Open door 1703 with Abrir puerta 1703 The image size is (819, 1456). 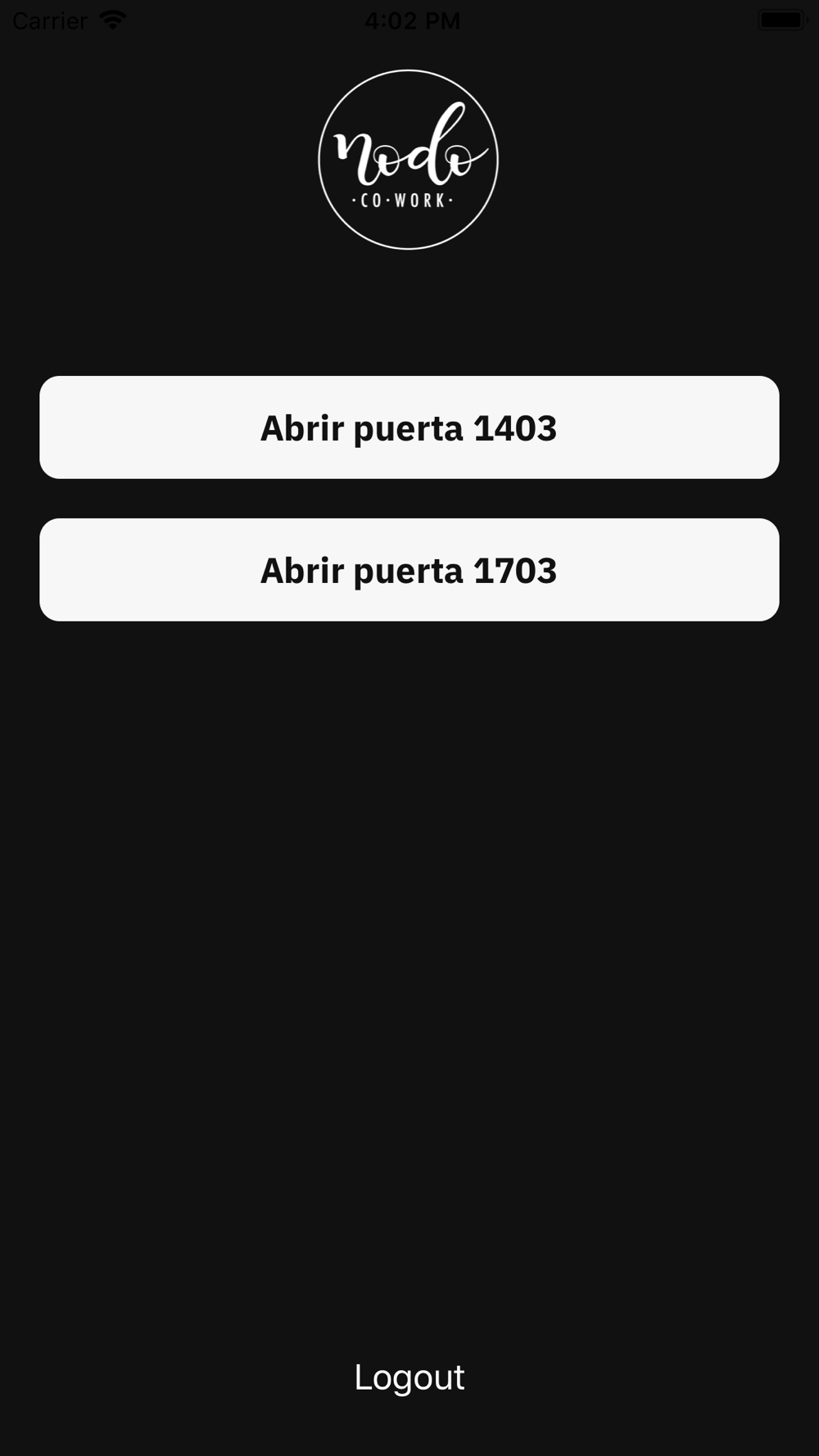coord(409,570)
